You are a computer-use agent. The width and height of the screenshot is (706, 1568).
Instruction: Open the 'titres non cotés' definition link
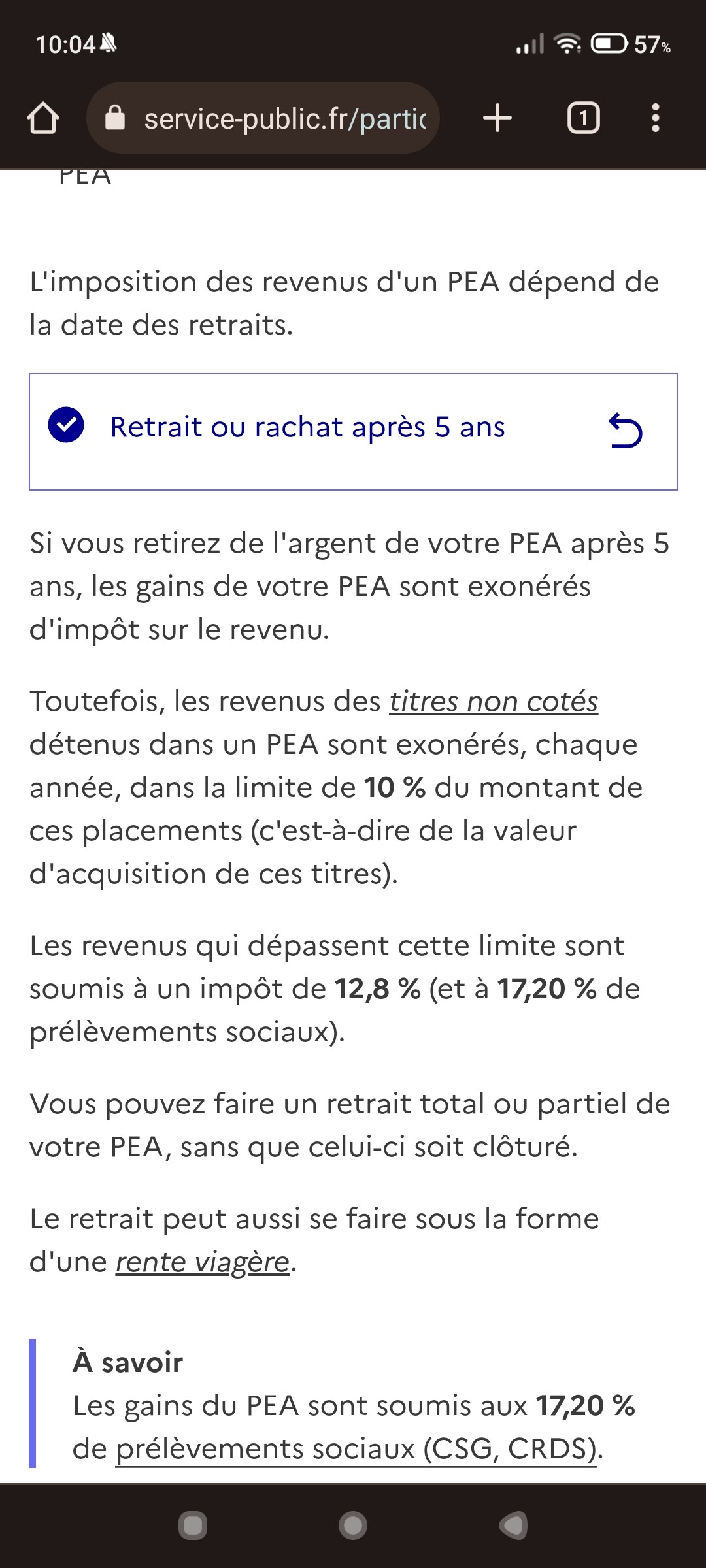click(x=494, y=702)
